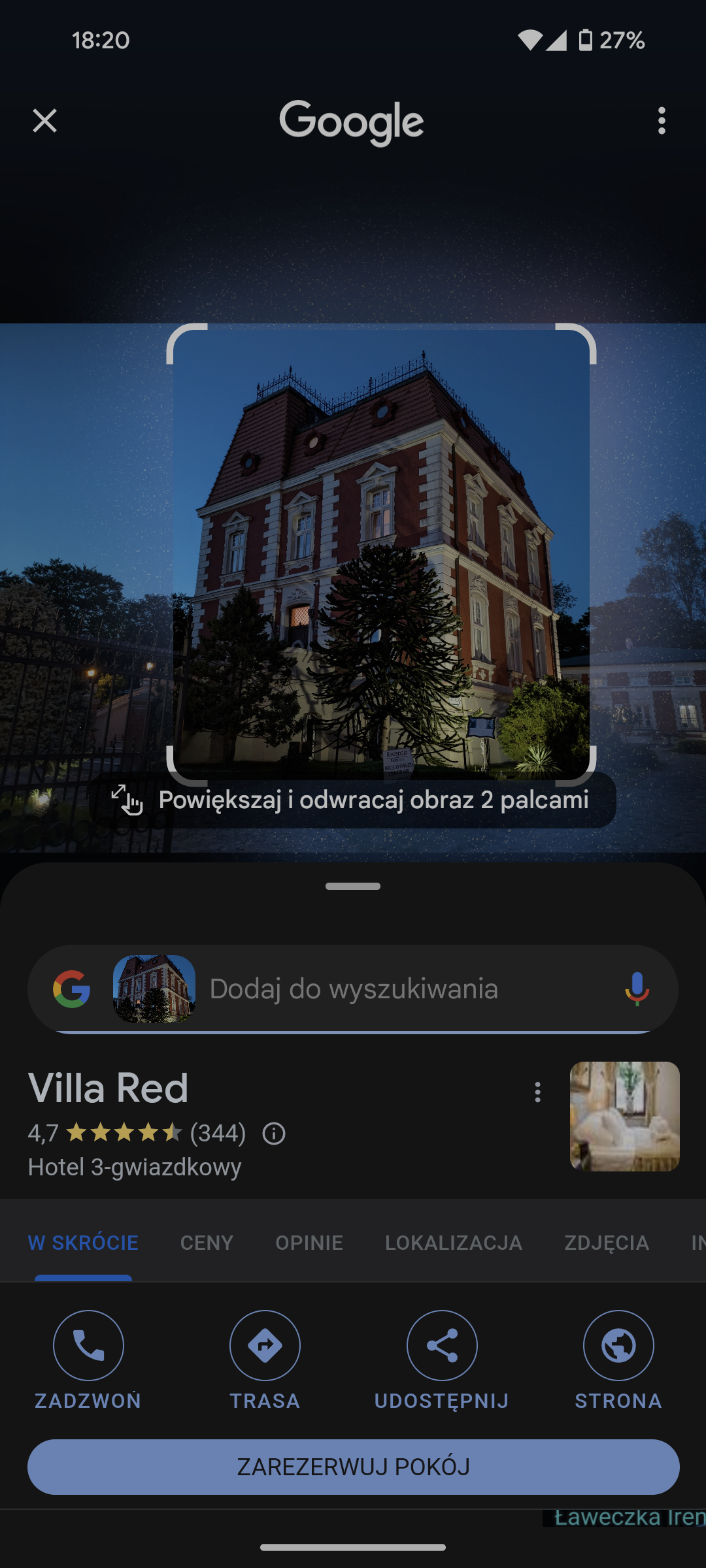Select the W SKRÓCIE tab
Viewport: 706px width, 1568px height.
tap(83, 1243)
